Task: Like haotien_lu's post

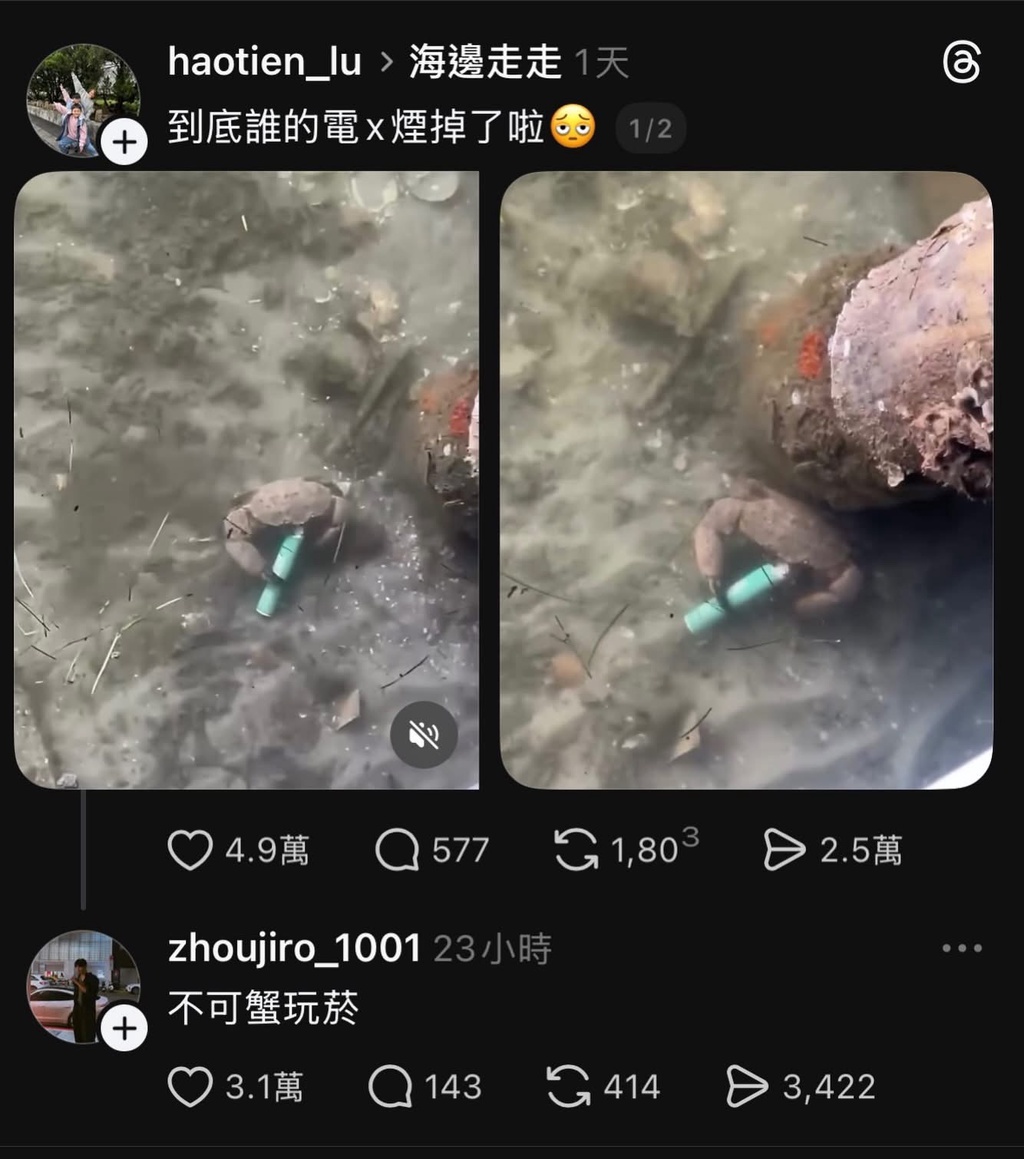Action: (190, 851)
